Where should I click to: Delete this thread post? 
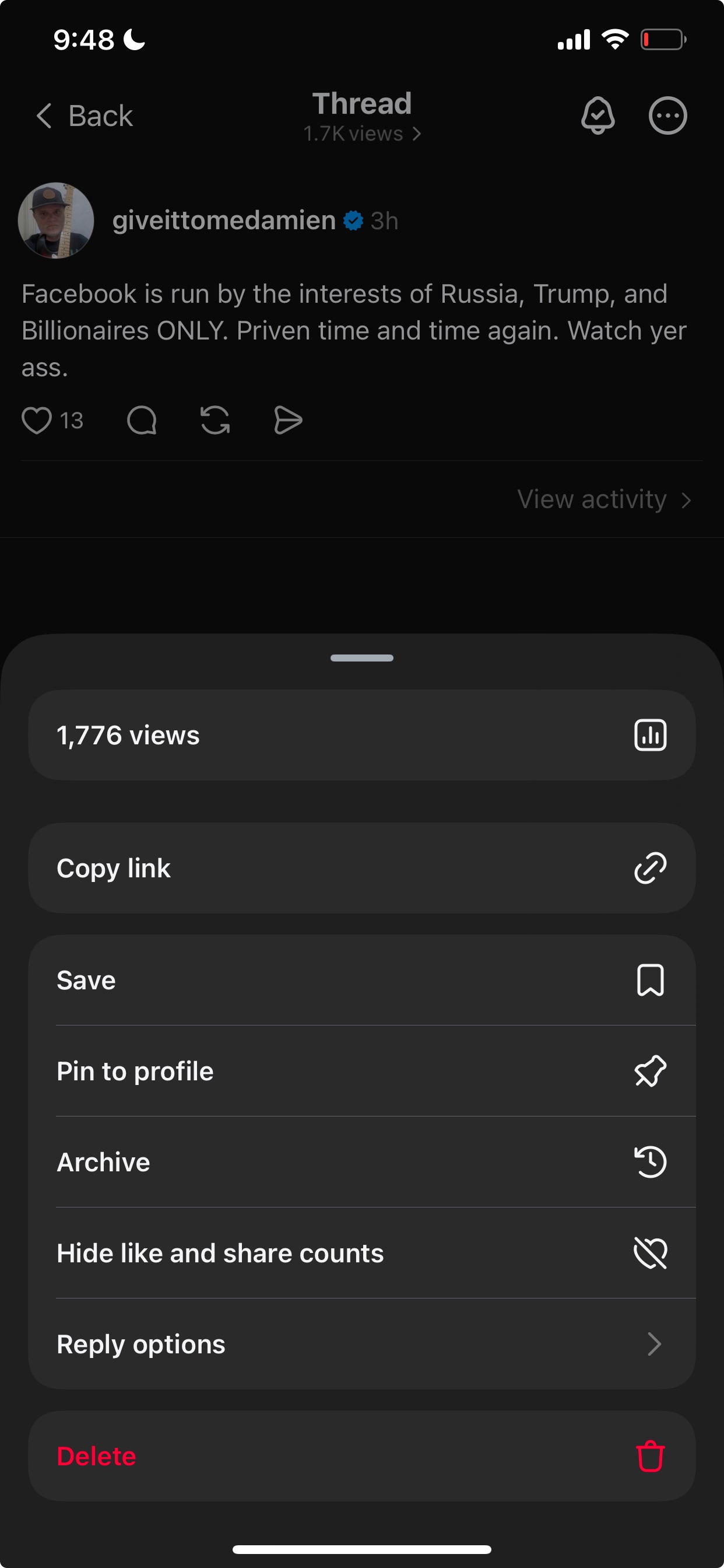(361, 1456)
